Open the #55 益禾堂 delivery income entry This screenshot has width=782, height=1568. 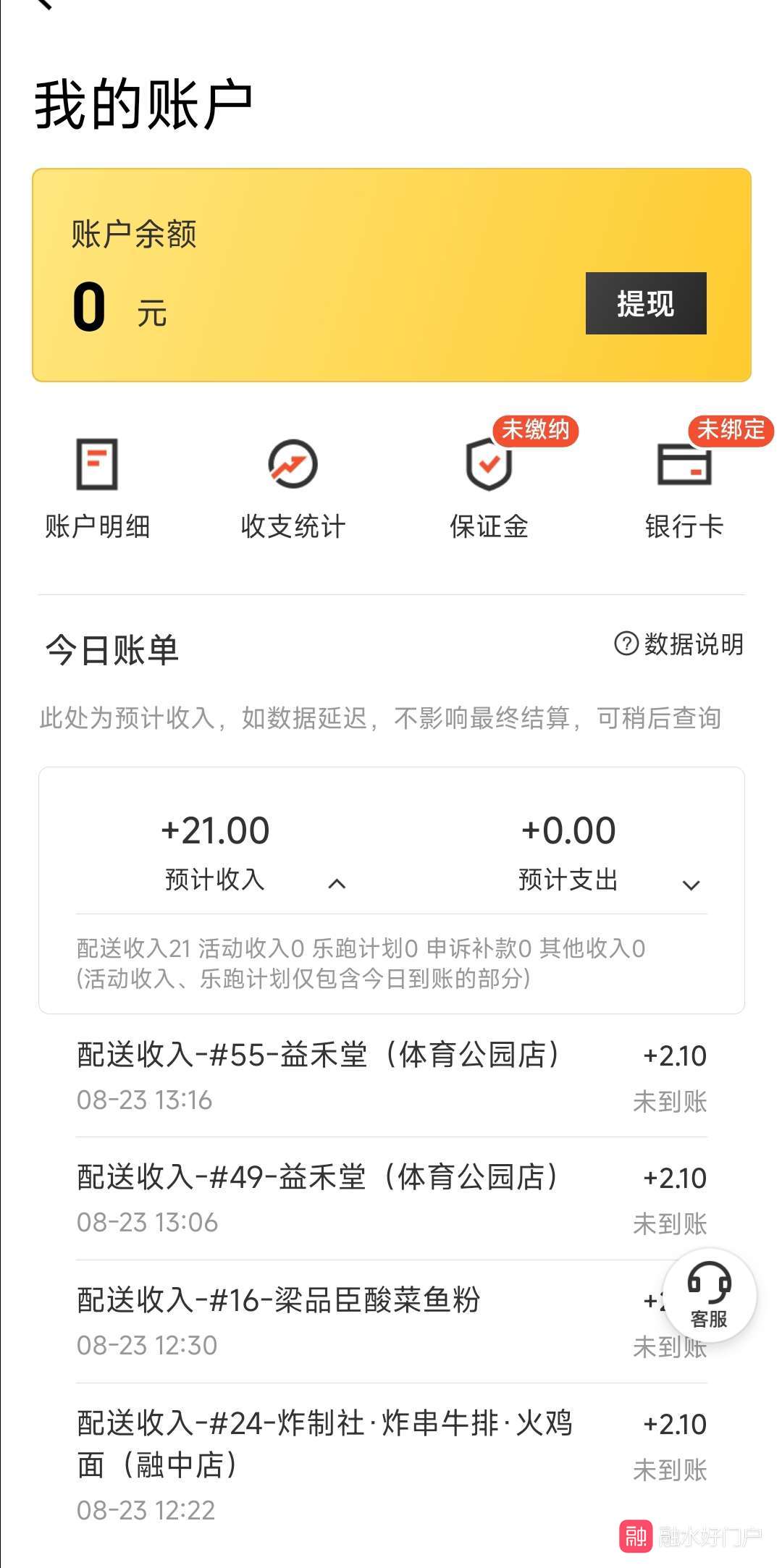click(x=392, y=1076)
